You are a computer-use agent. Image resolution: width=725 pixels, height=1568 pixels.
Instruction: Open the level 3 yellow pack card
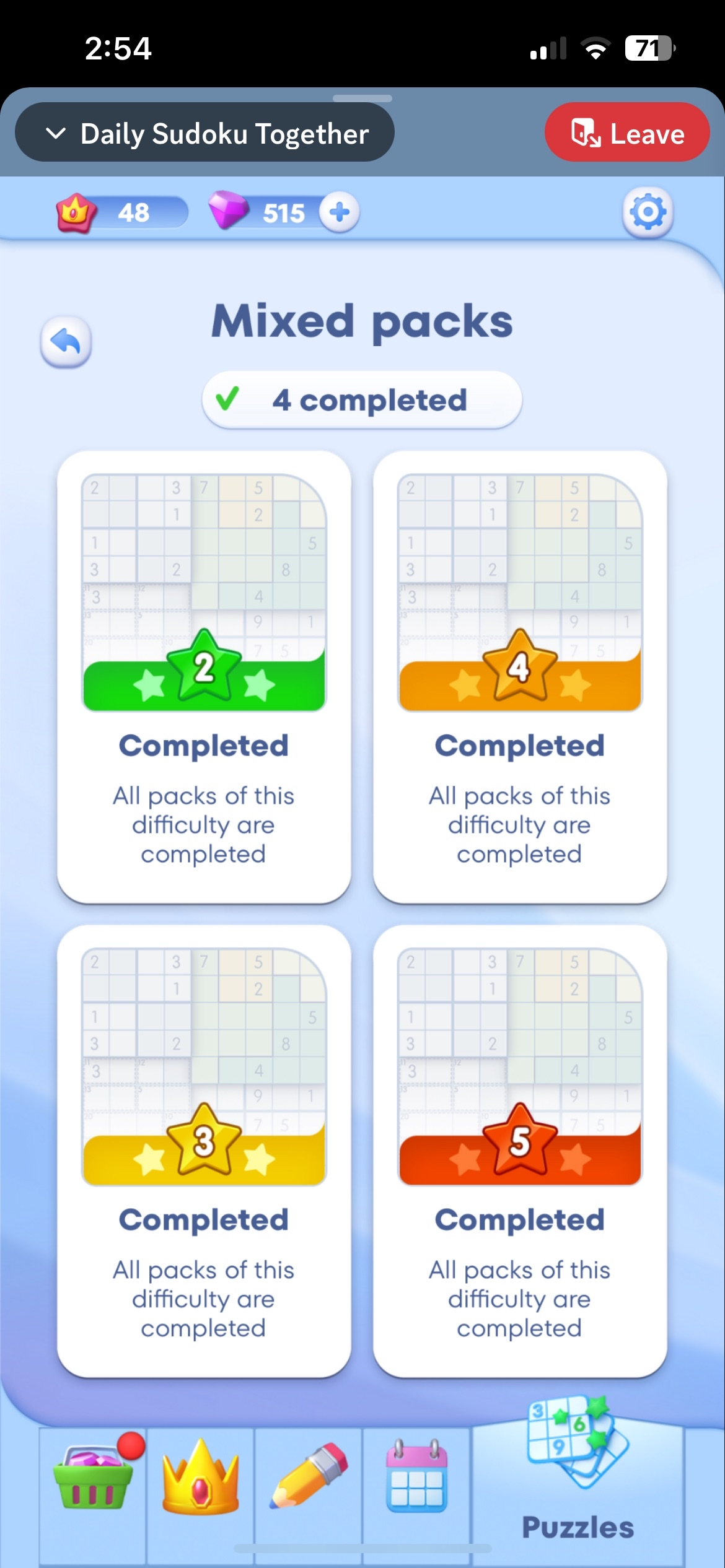click(x=204, y=1151)
